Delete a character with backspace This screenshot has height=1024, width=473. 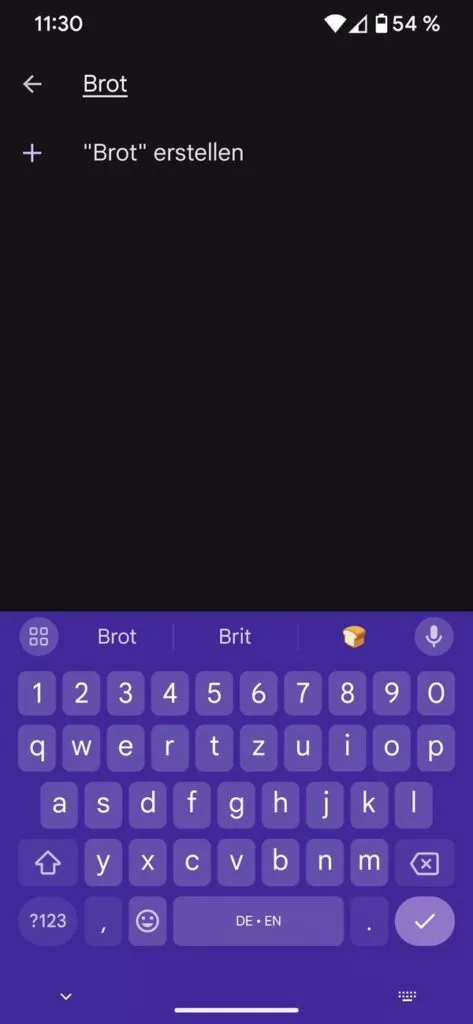(x=425, y=865)
